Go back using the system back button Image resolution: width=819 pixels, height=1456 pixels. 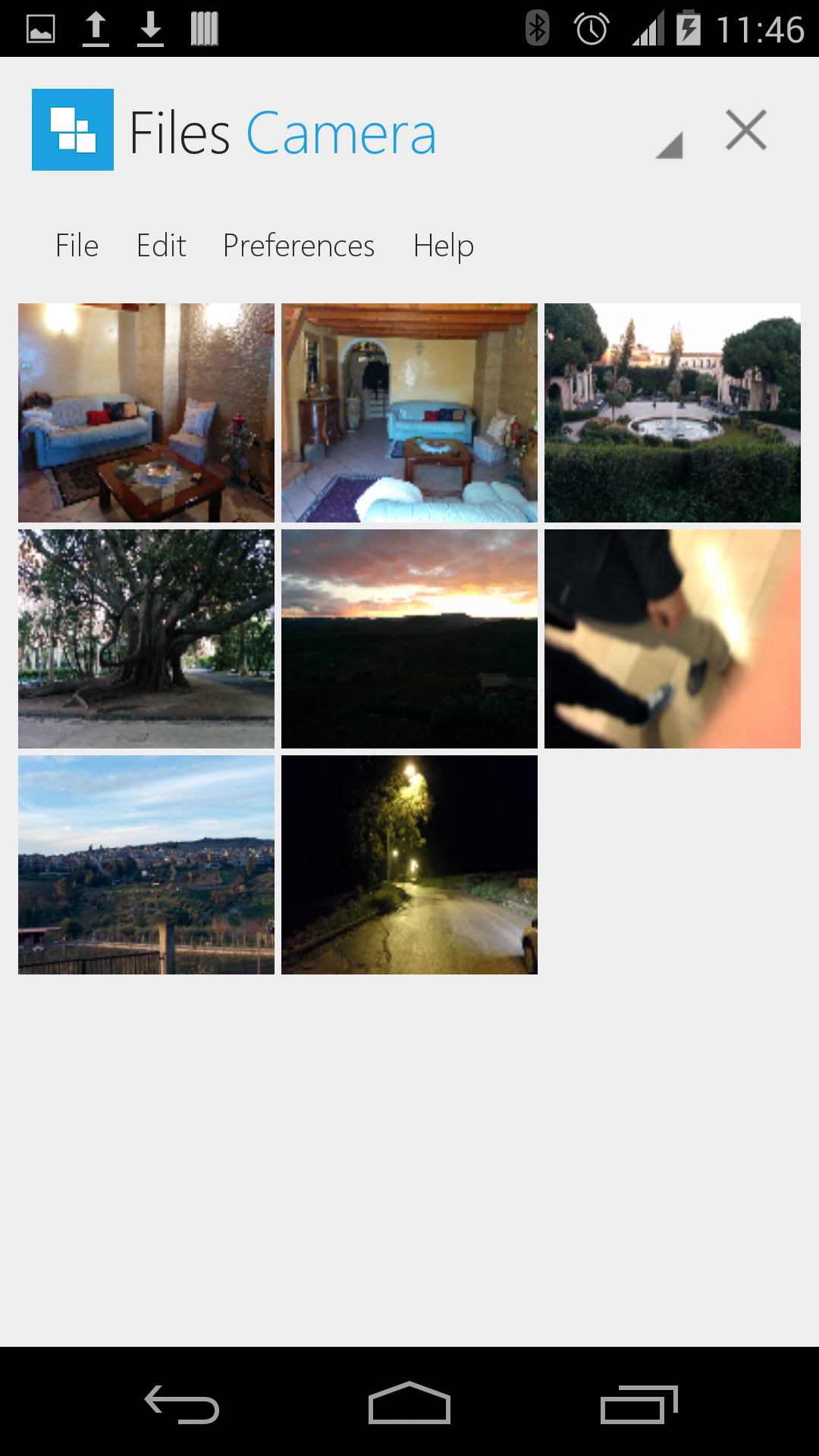click(182, 1404)
